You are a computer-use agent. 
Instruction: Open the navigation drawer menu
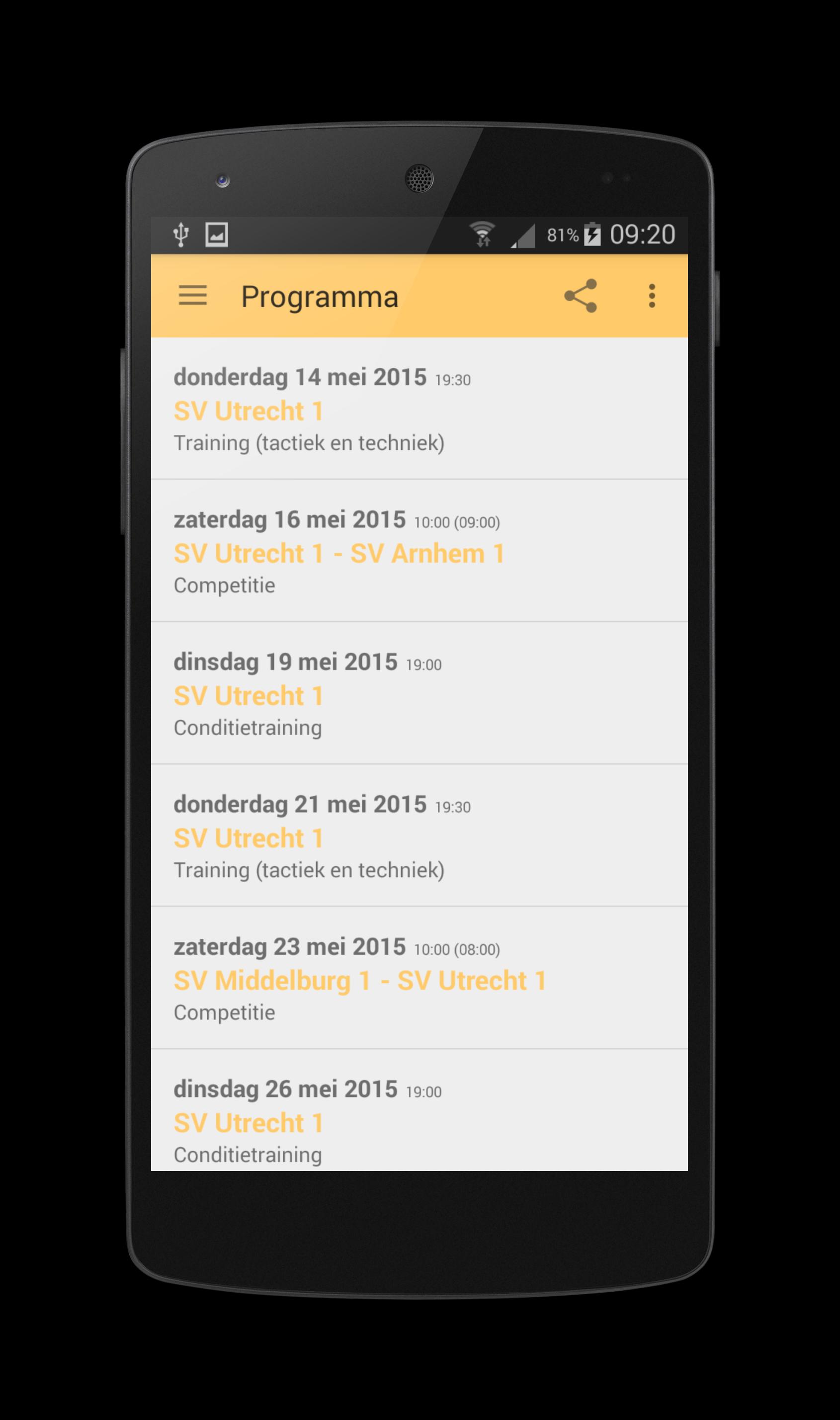(192, 296)
